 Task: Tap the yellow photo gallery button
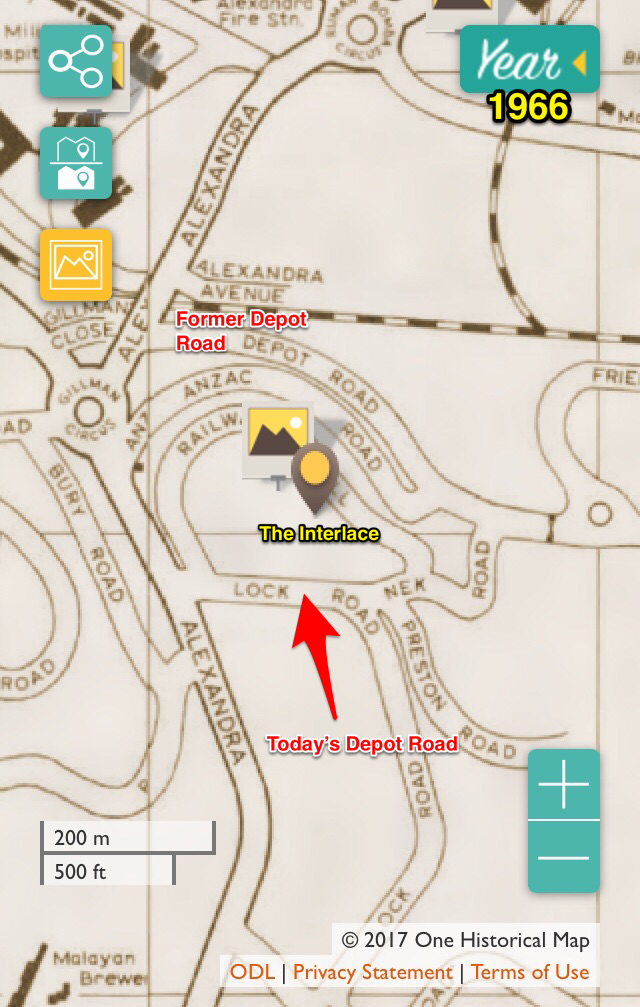[76, 264]
